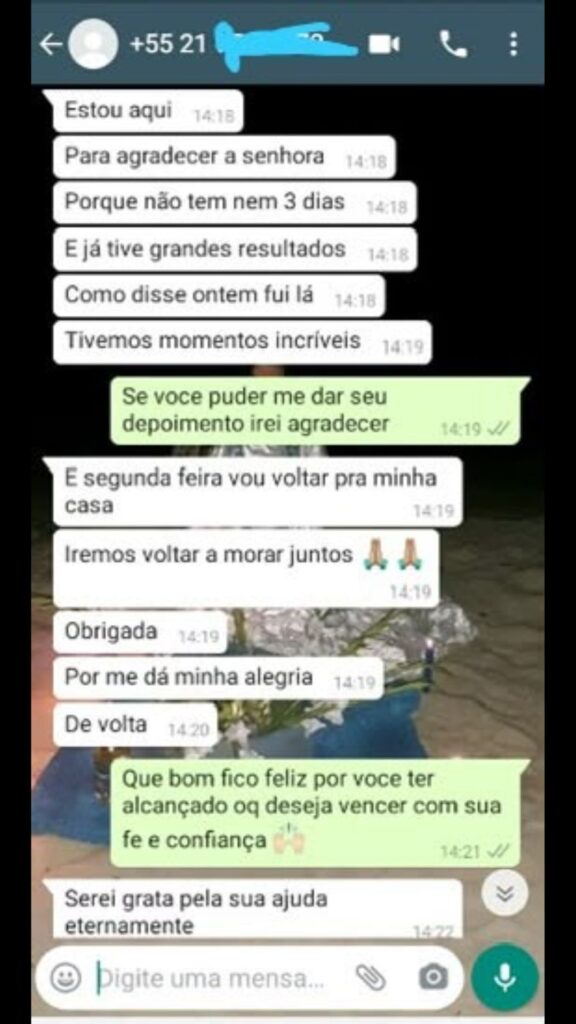Open the emoji picker

[66, 978]
